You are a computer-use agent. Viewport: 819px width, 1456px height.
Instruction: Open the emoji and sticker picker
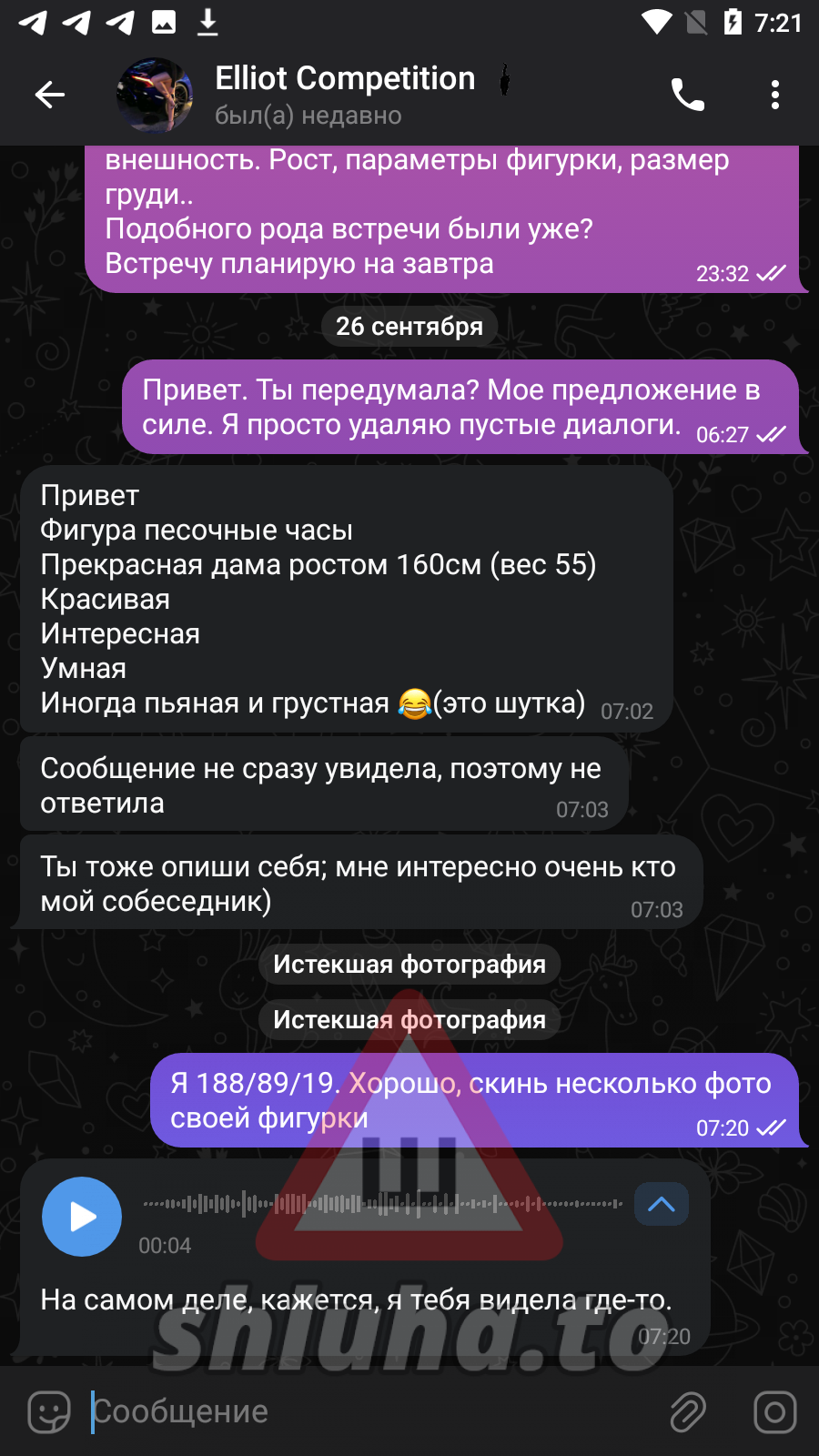point(49,1412)
